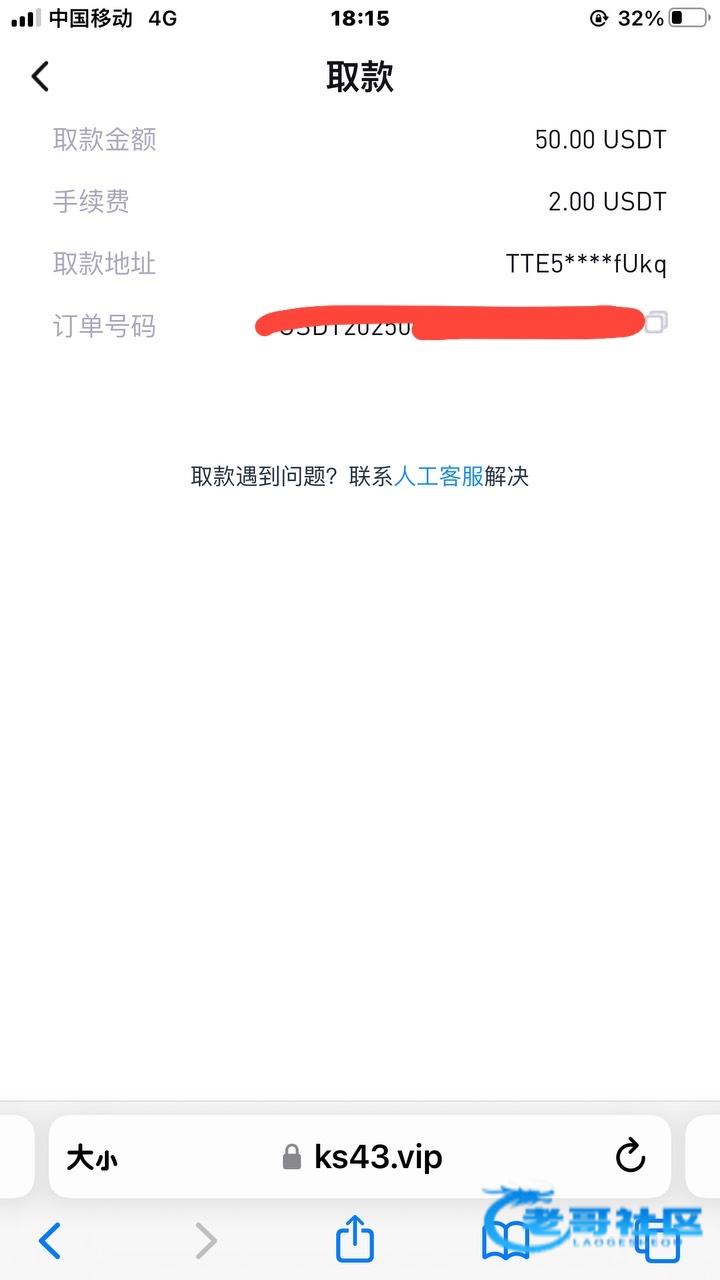This screenshot has height=1280, width=720.
Task: Go back from the 取款 page
Action: [40, 77]
